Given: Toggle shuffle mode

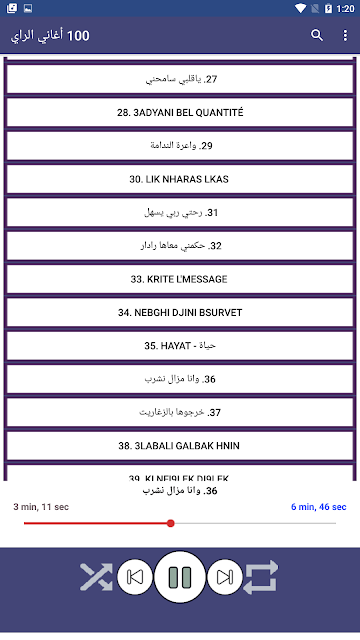Looking at the screenshot, I should pos(96,577).
